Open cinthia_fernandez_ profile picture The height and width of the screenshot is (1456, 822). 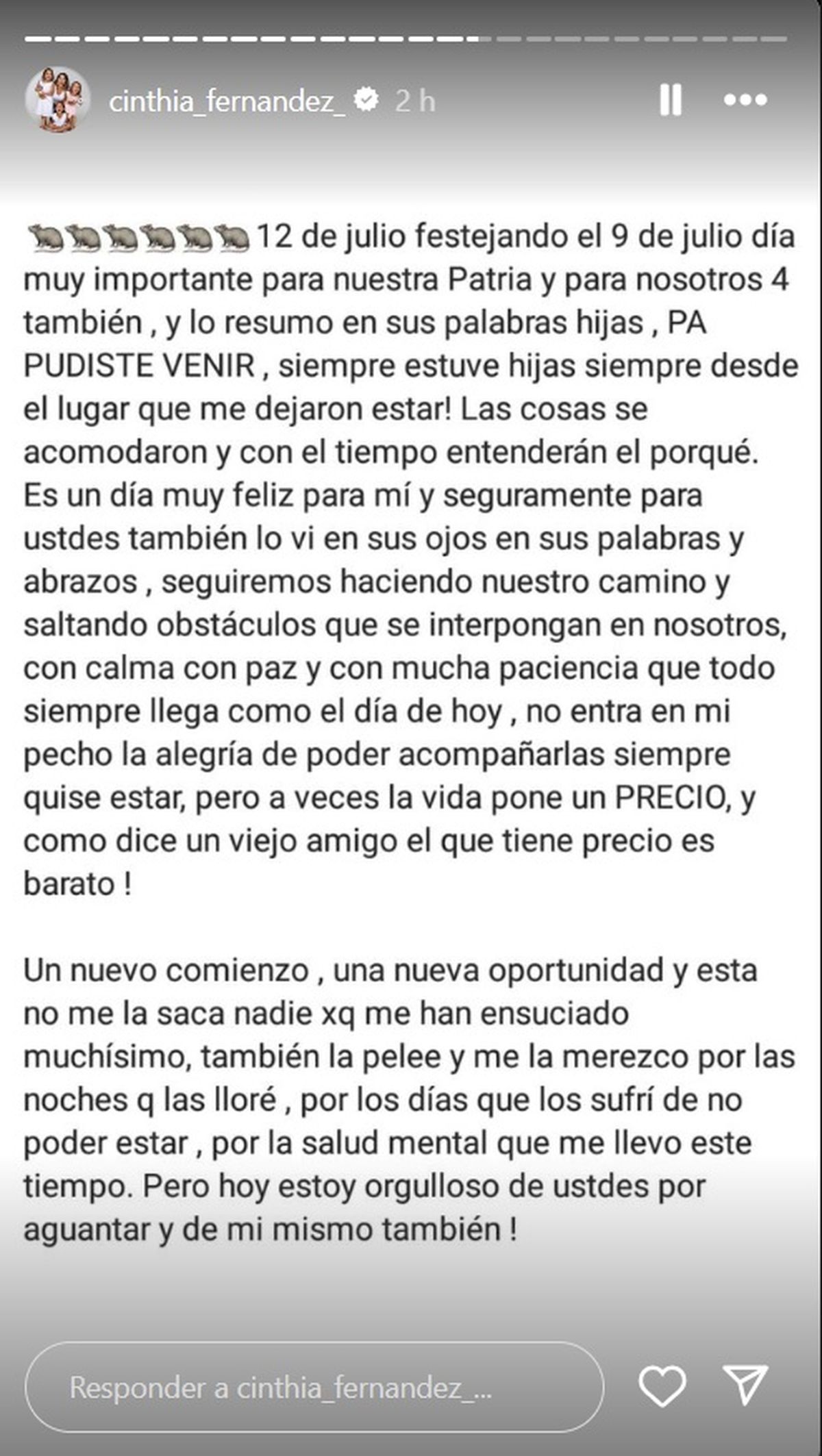tap(58, 100)
